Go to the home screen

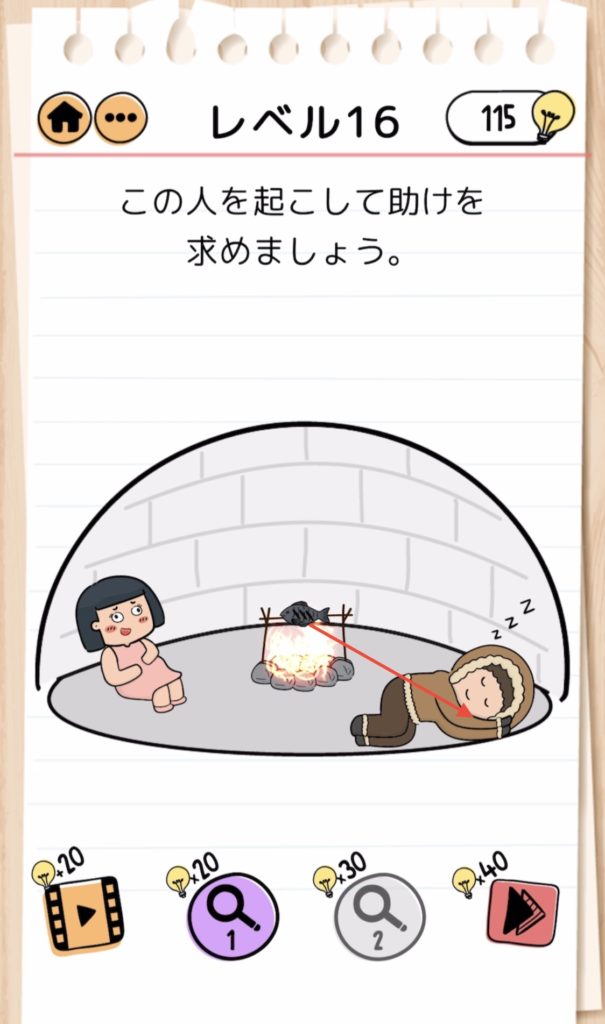(x=65, y=119)
